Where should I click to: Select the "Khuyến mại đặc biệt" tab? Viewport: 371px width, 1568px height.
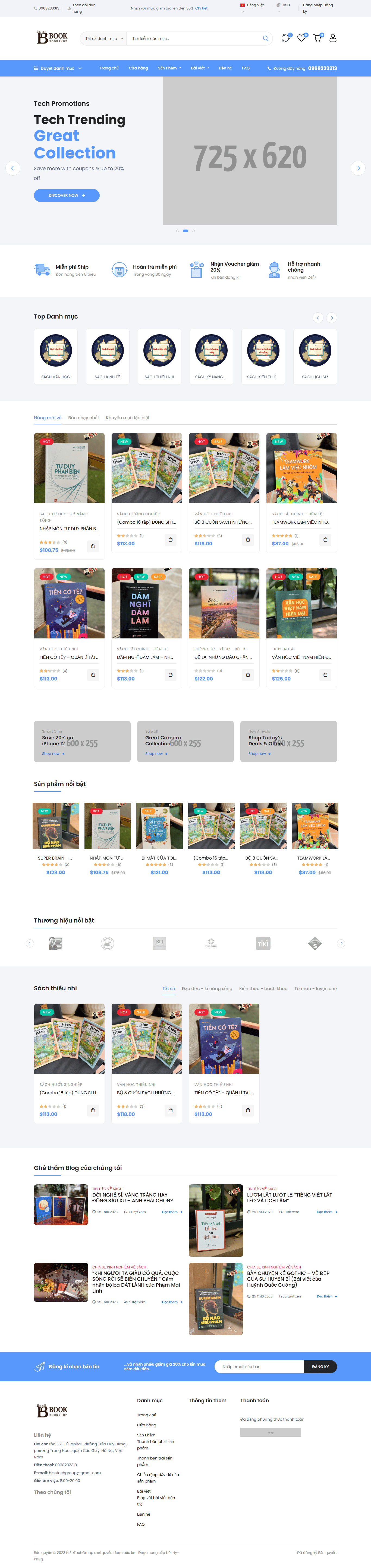tap(127, 418)
